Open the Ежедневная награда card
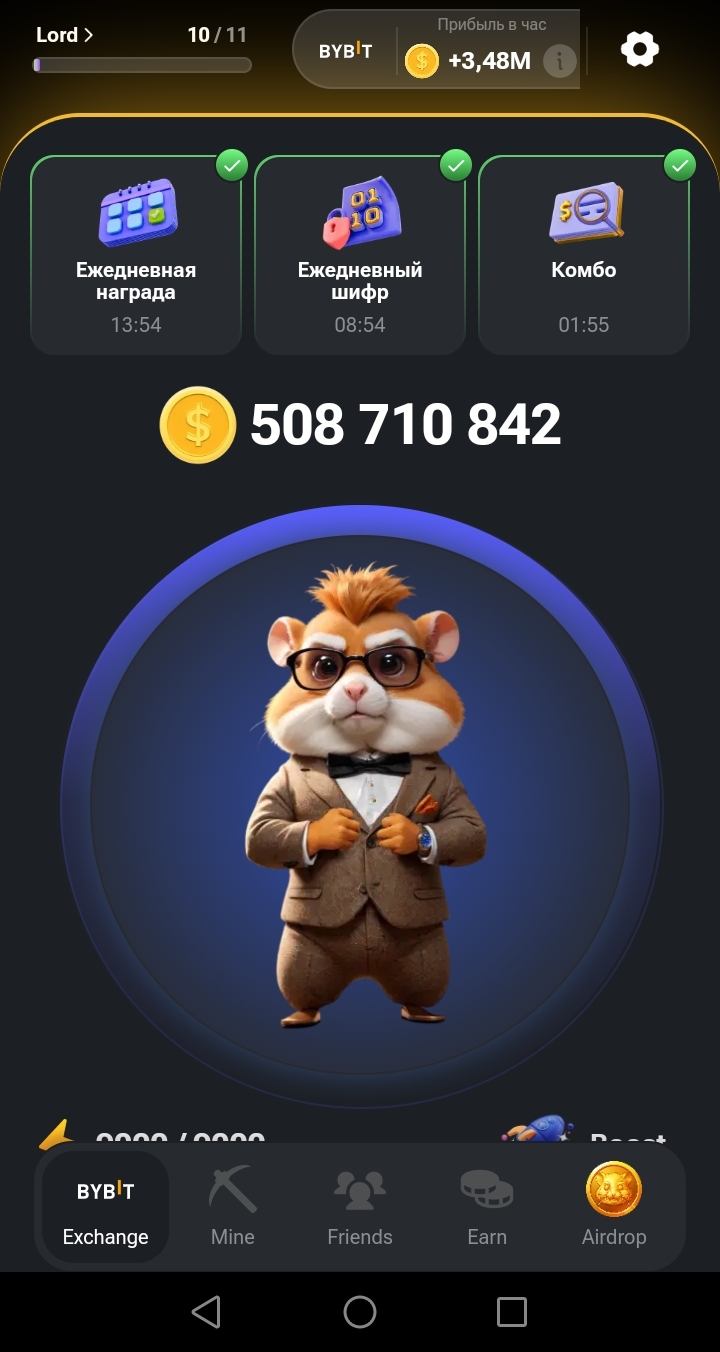The height and width of the screenshot is (1352, 720). click(136, 254)
